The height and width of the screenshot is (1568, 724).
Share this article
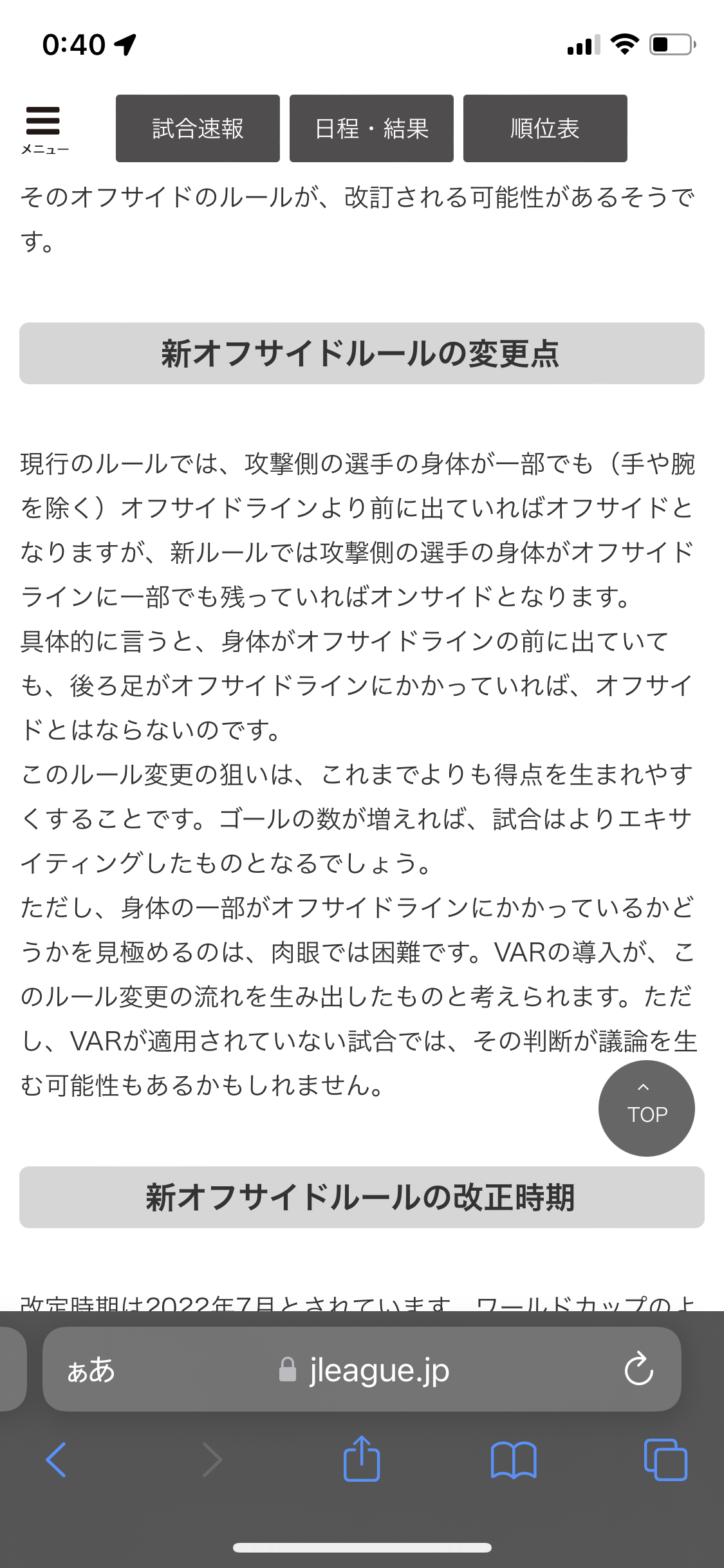coord(362,1458)
